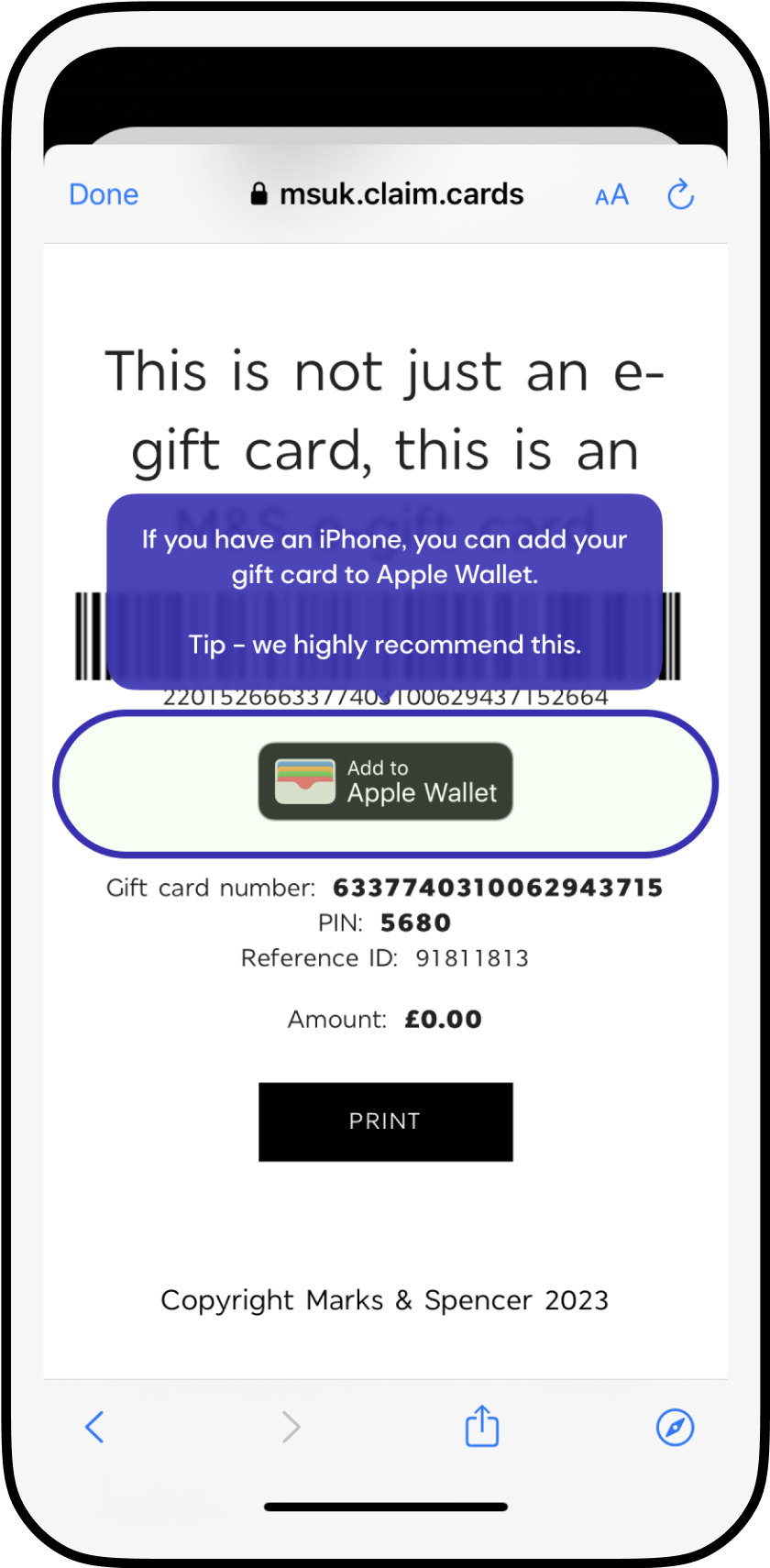This screenshot has height=1568, width=770.
Task: Reload the msuk.claim.cards page
Action: [680, 194]
